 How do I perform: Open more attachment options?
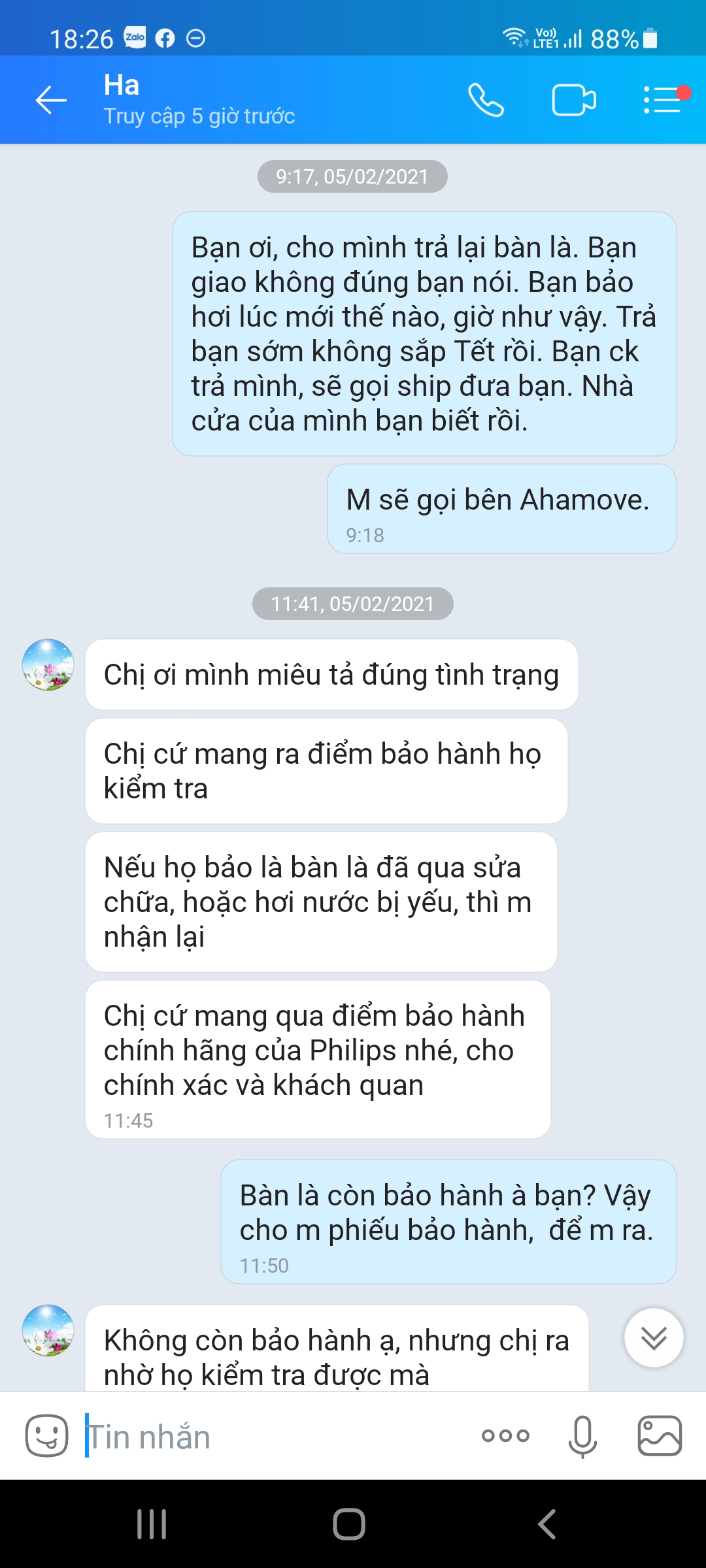coord(505,1435)
